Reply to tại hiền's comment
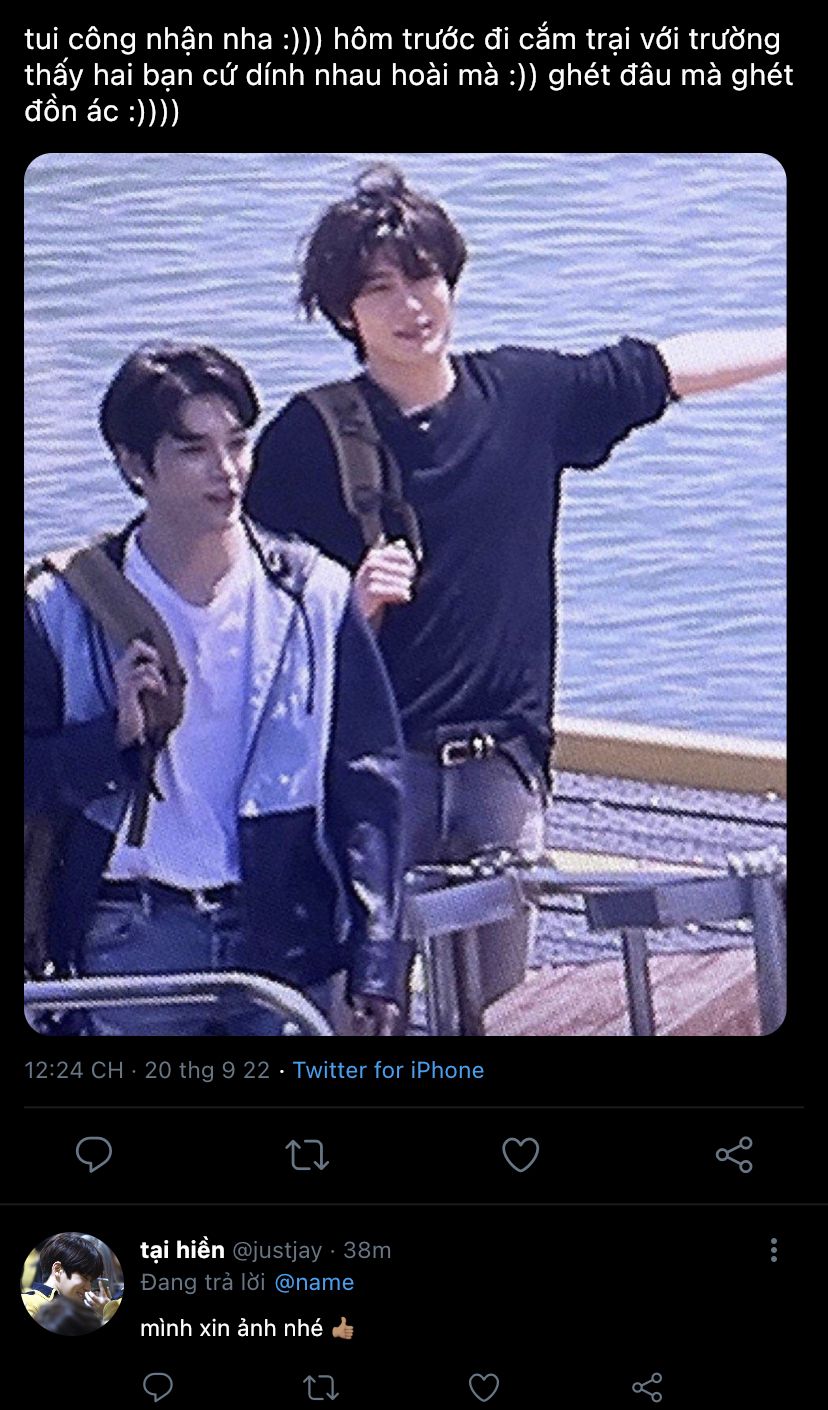 [158, 1387]
